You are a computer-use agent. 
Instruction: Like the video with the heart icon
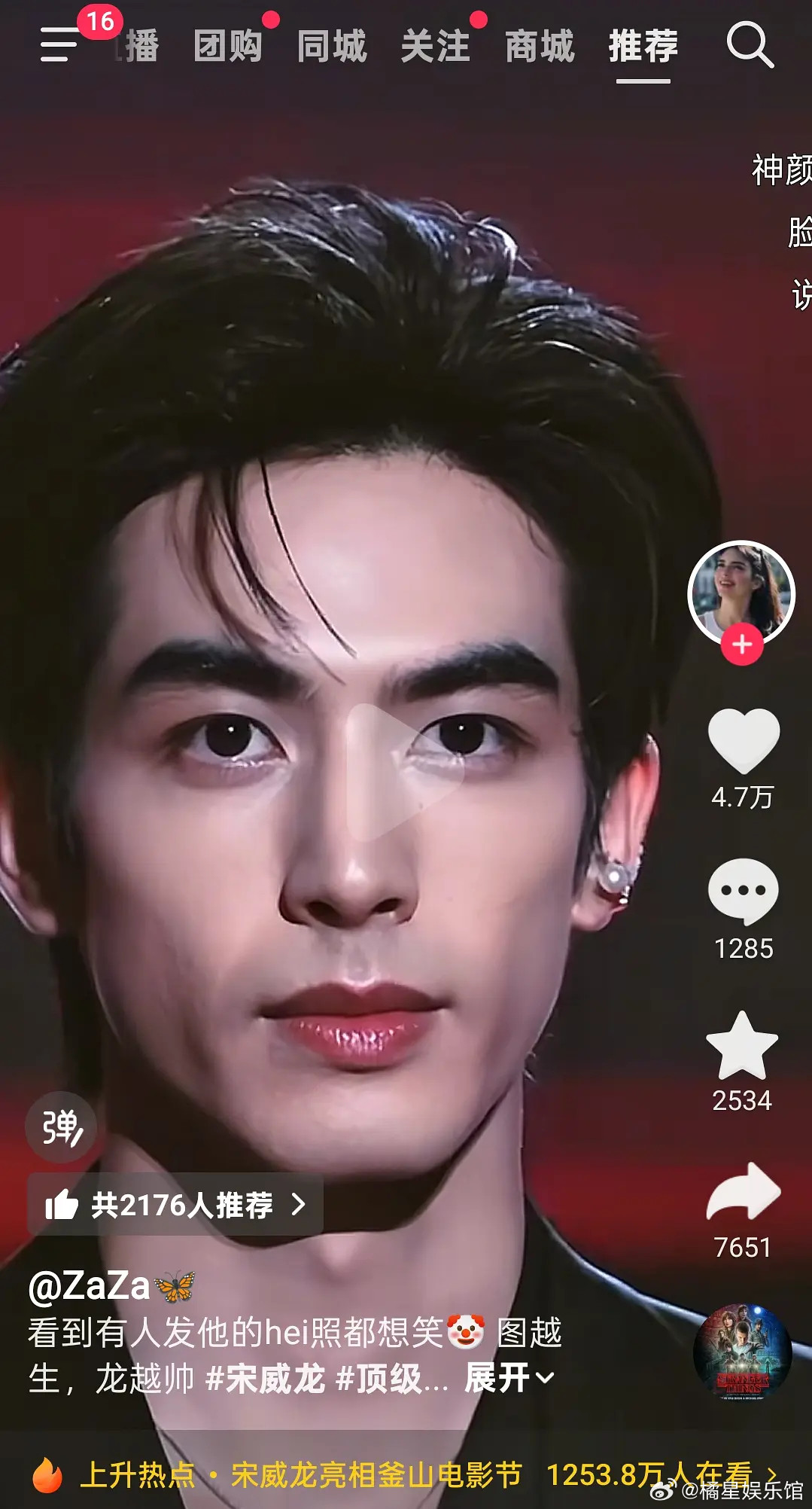pos(744,741)
